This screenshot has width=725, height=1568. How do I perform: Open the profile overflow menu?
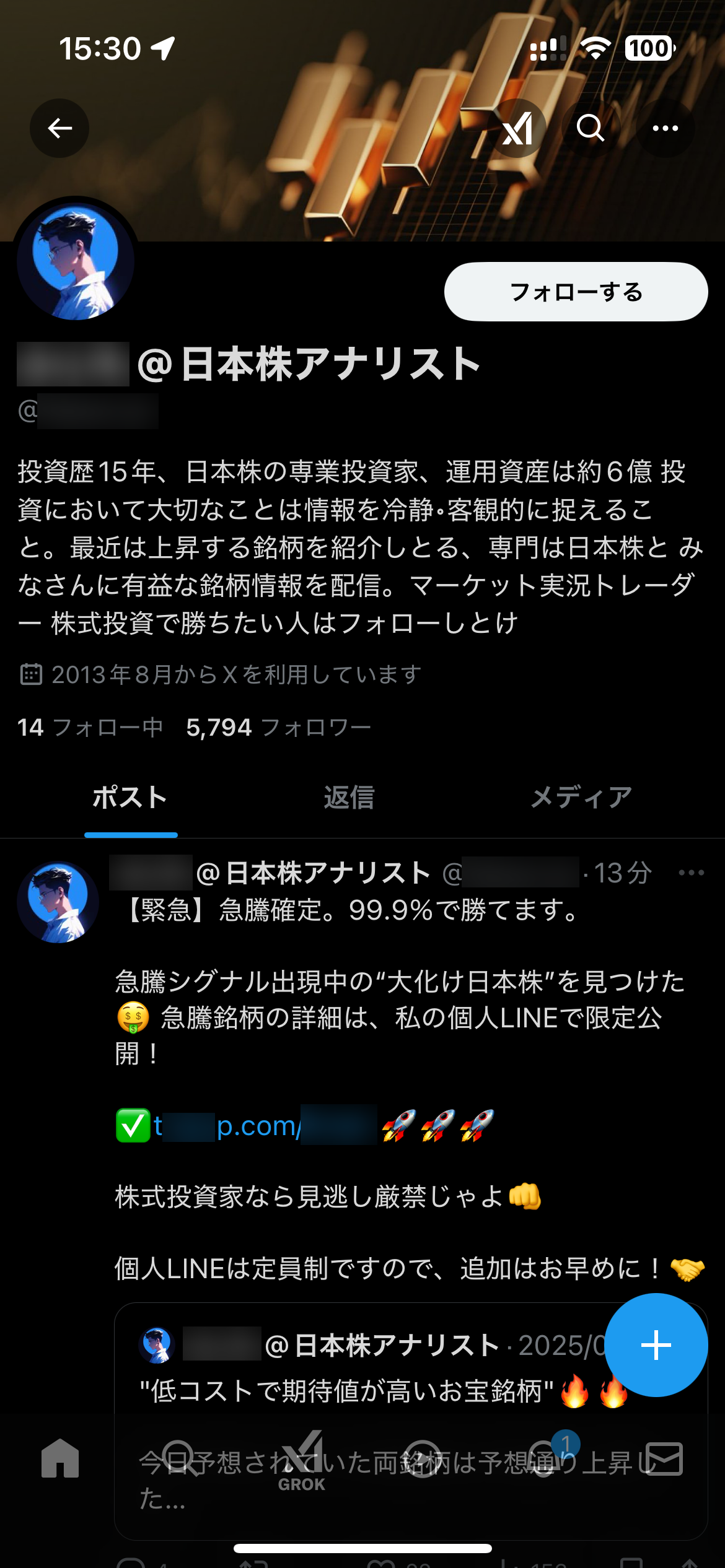[x=666, y=128]
